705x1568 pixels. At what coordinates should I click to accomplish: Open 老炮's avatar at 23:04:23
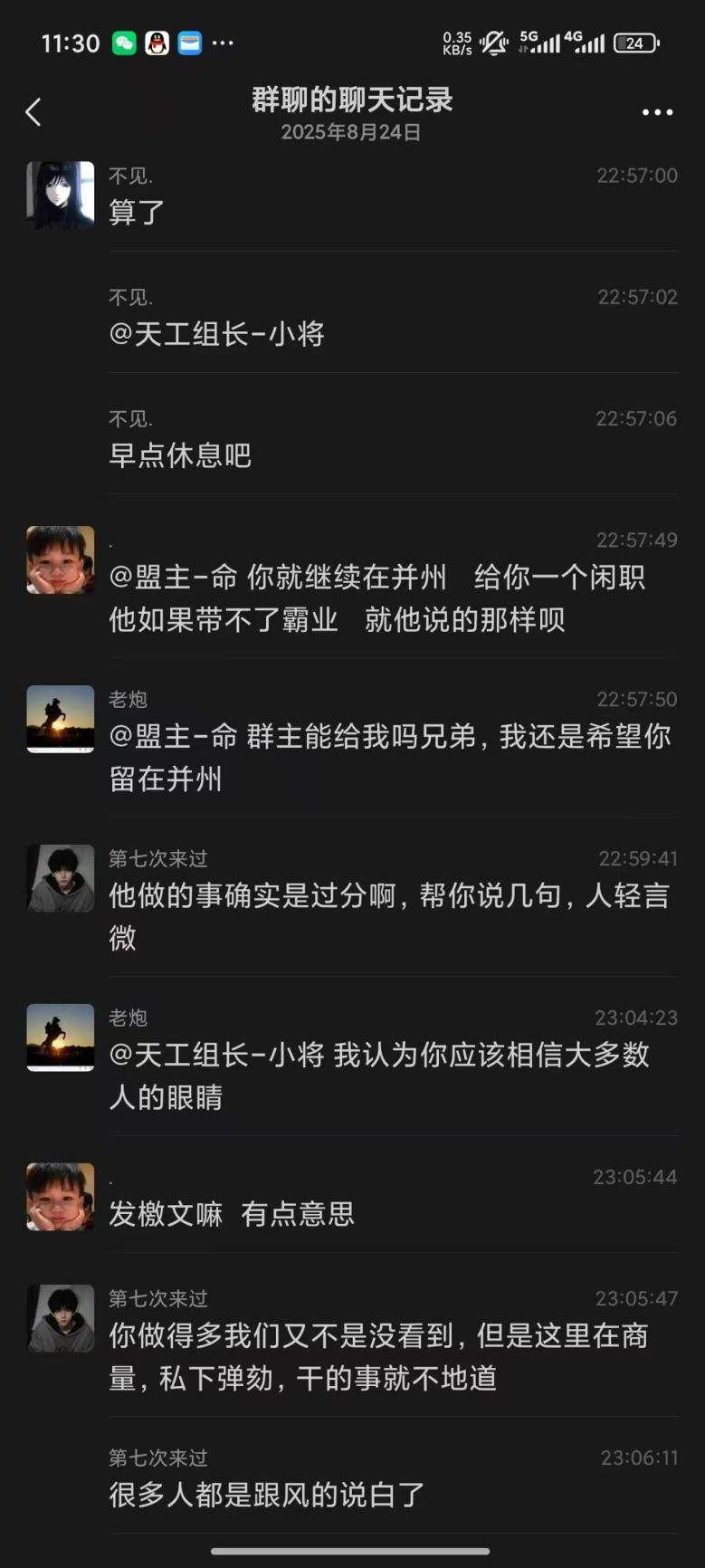(x=61, y=1037)
